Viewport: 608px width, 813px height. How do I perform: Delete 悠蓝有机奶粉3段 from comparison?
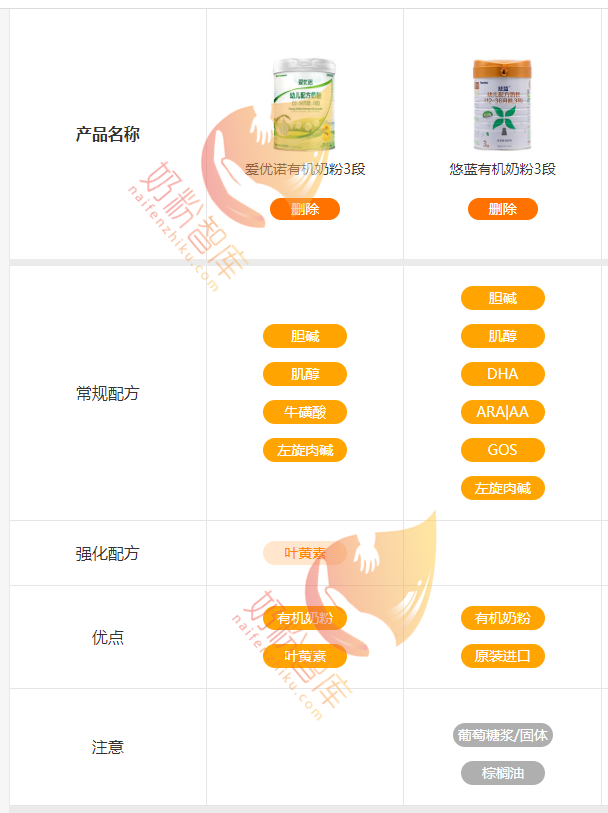click(502, 209)
